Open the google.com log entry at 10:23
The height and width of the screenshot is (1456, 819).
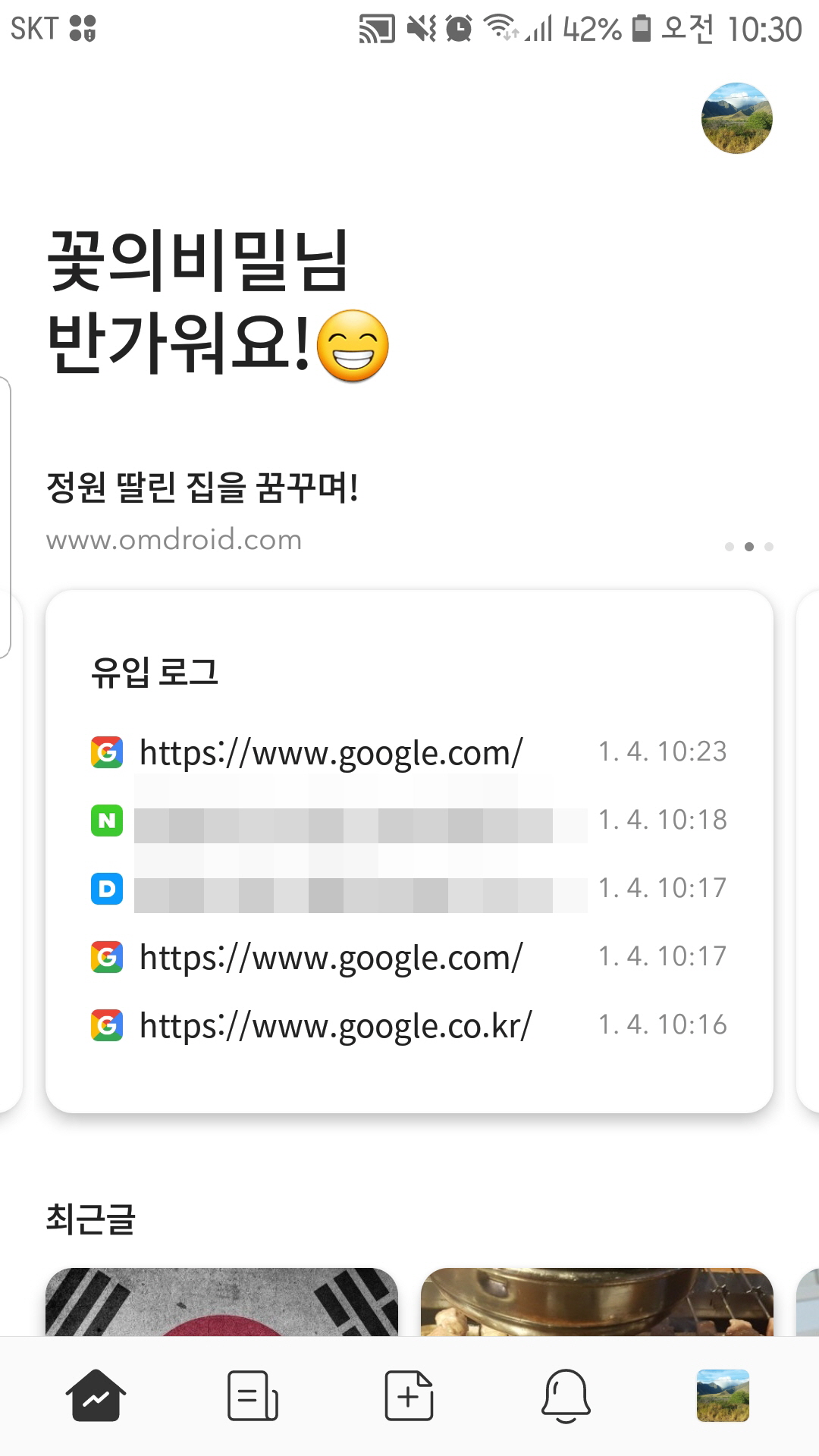(x=409, y=752)
